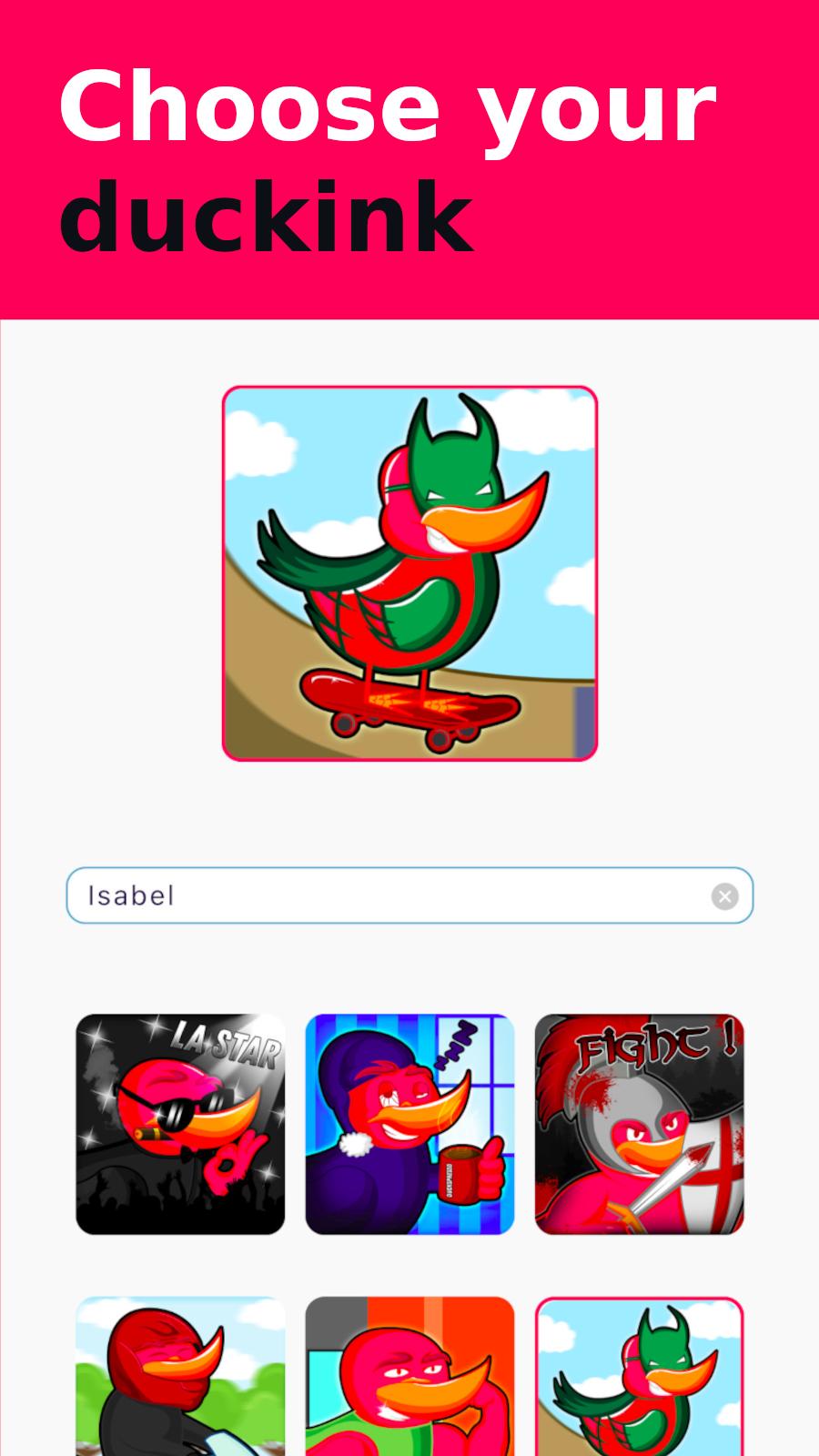Pick the Fight knight duck avatar
819x1456 pixels.
tap(639, 1124)
